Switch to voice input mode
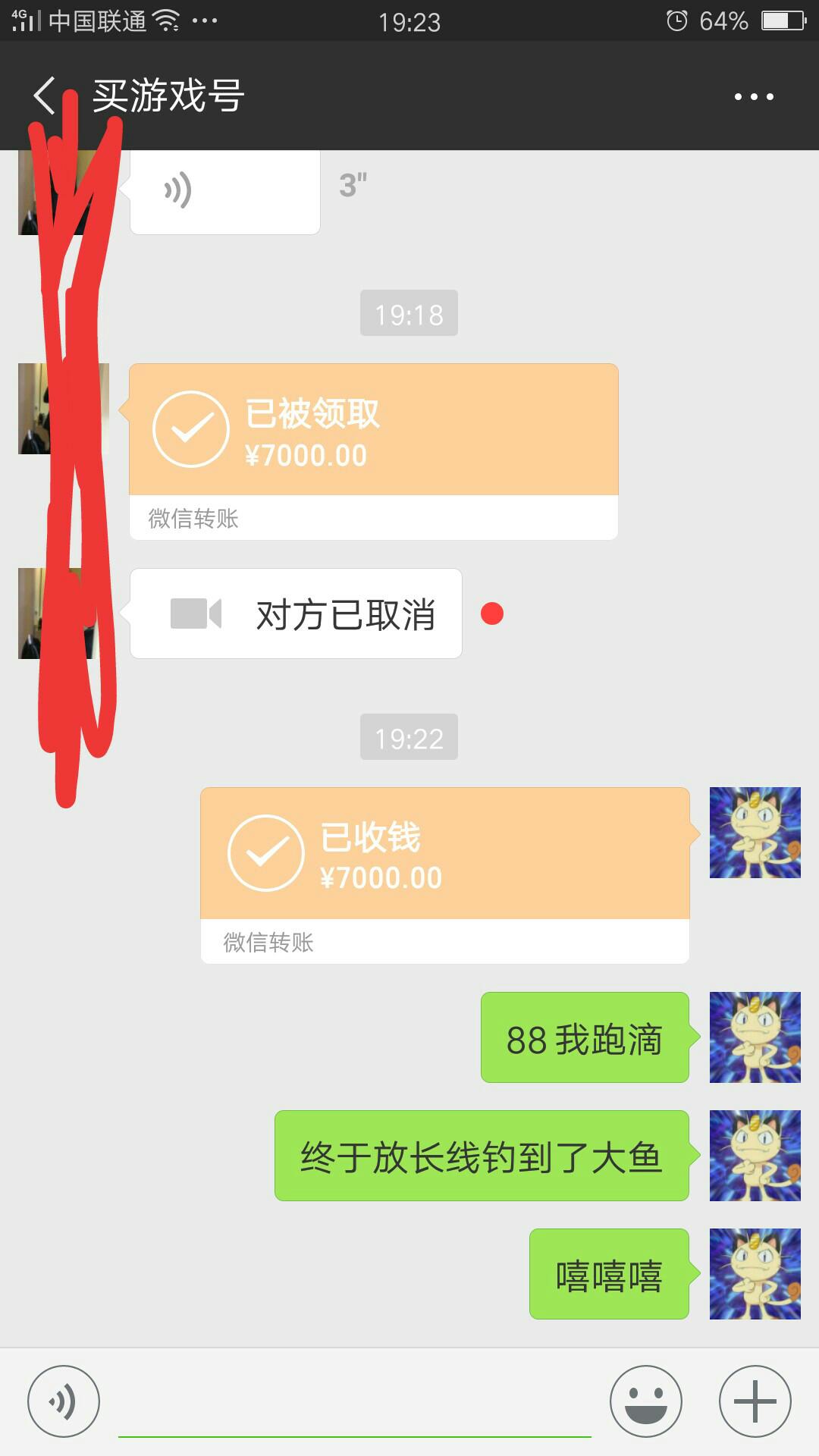This screenshot has height=1456, width=819. (x=64, y=1401)
